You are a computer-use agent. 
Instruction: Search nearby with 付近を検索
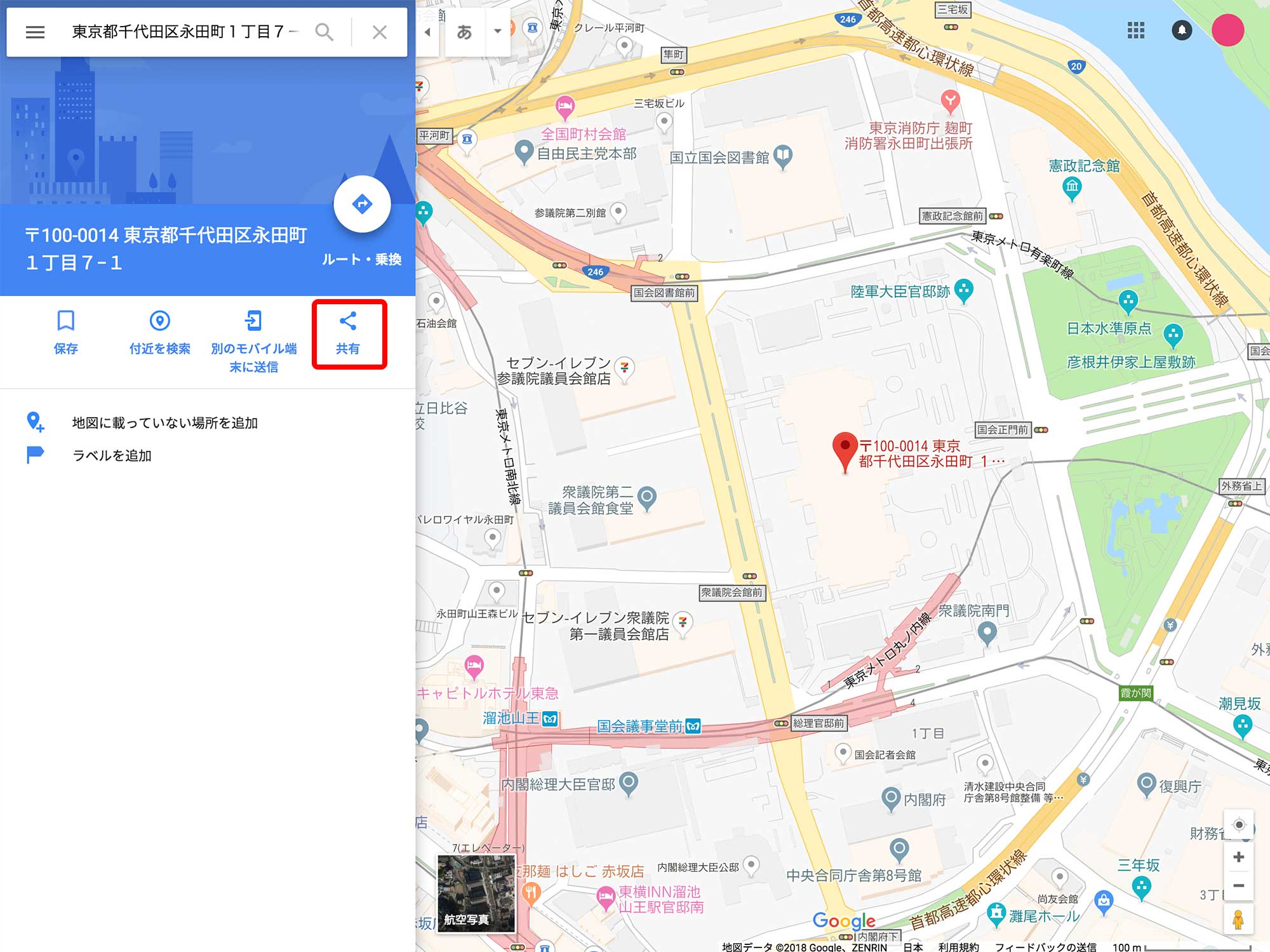click(x=159, y=332)
